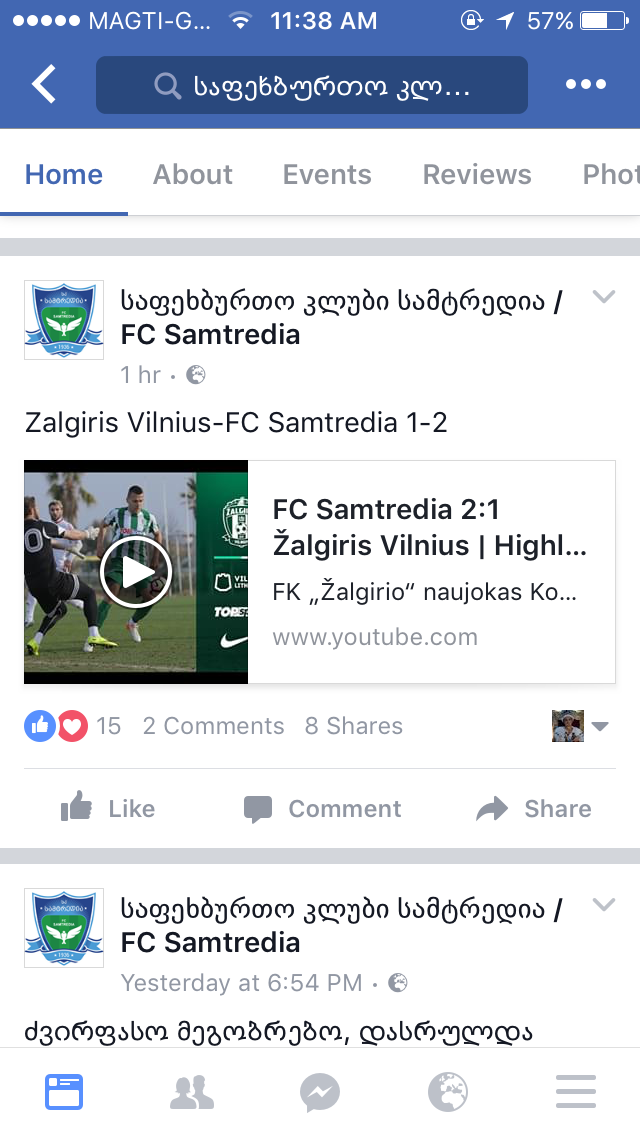
Task: Open Messenger from the bottom bar
Action: click(x=320, y=1092)
